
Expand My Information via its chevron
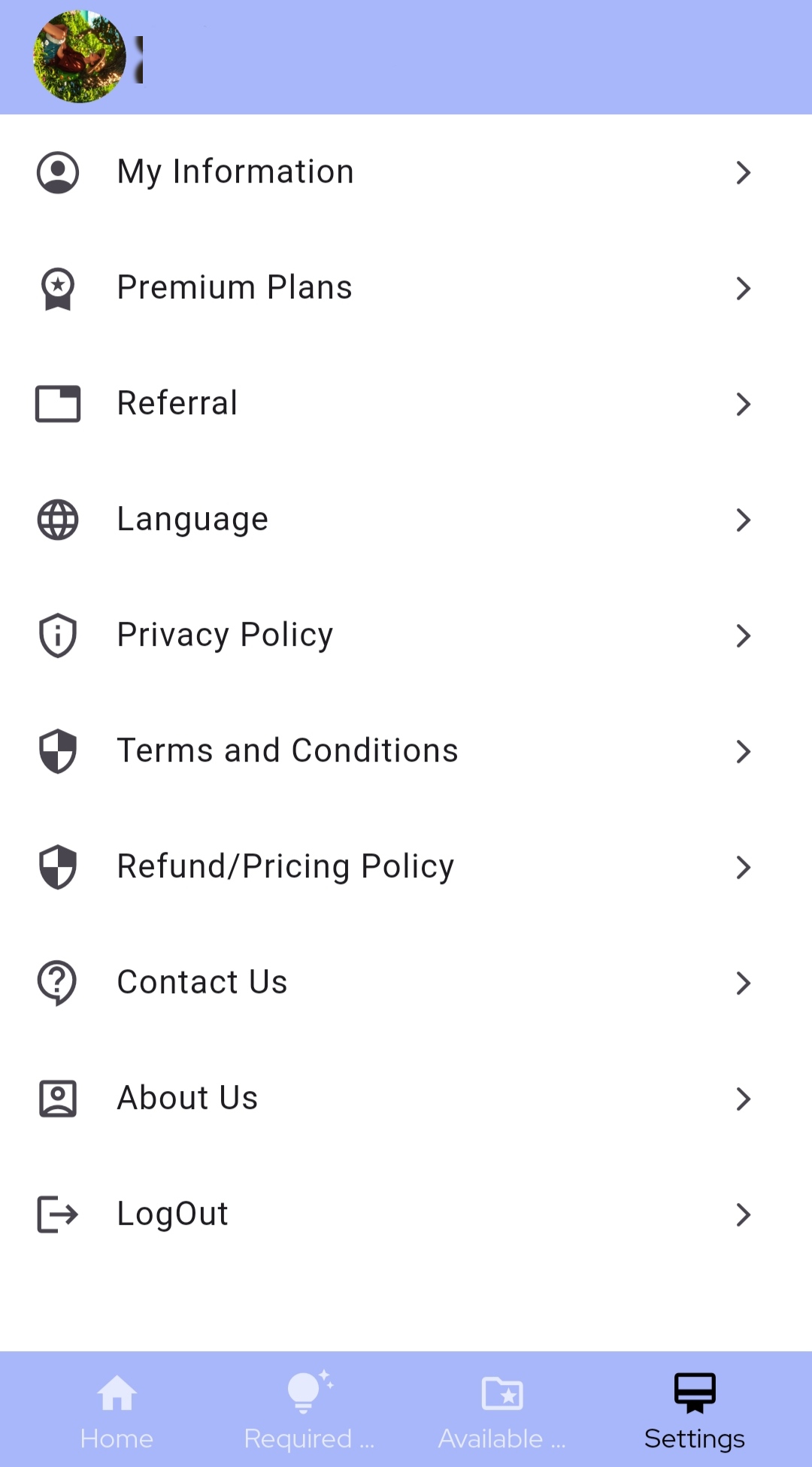(x=744, y=172)
